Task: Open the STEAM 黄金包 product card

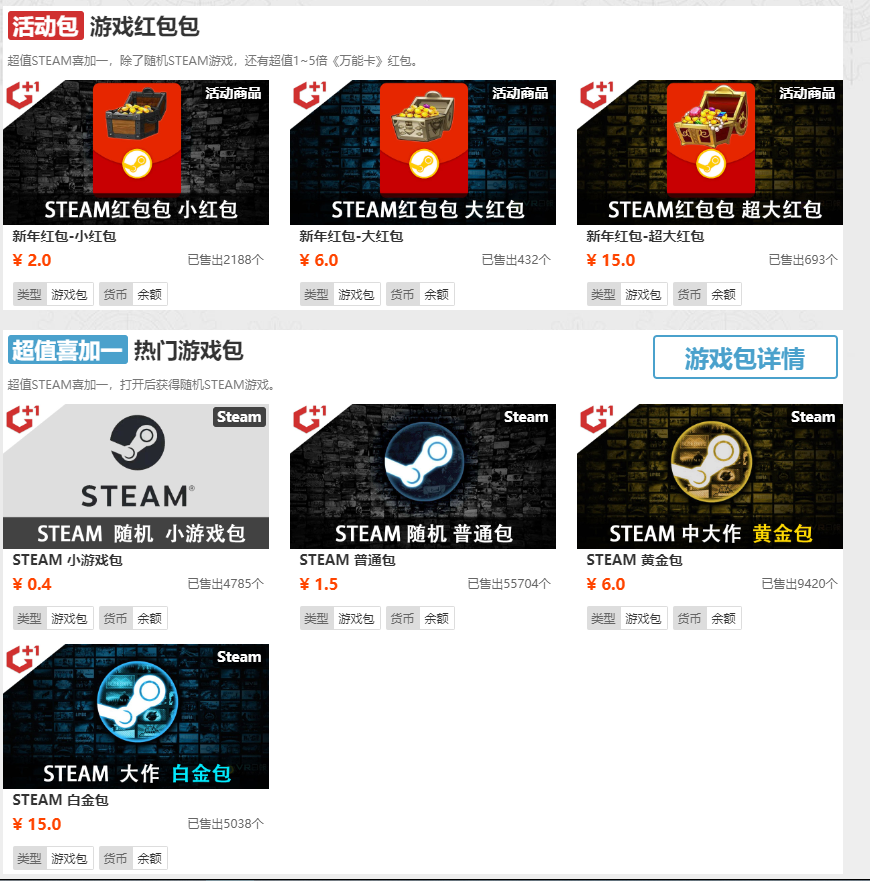Action: pos(709,476)
